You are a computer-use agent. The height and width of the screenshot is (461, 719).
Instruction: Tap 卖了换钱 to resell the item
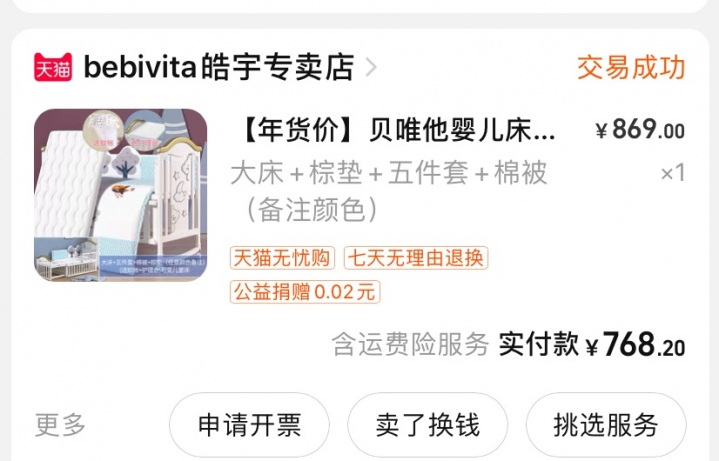coord(427,425)
